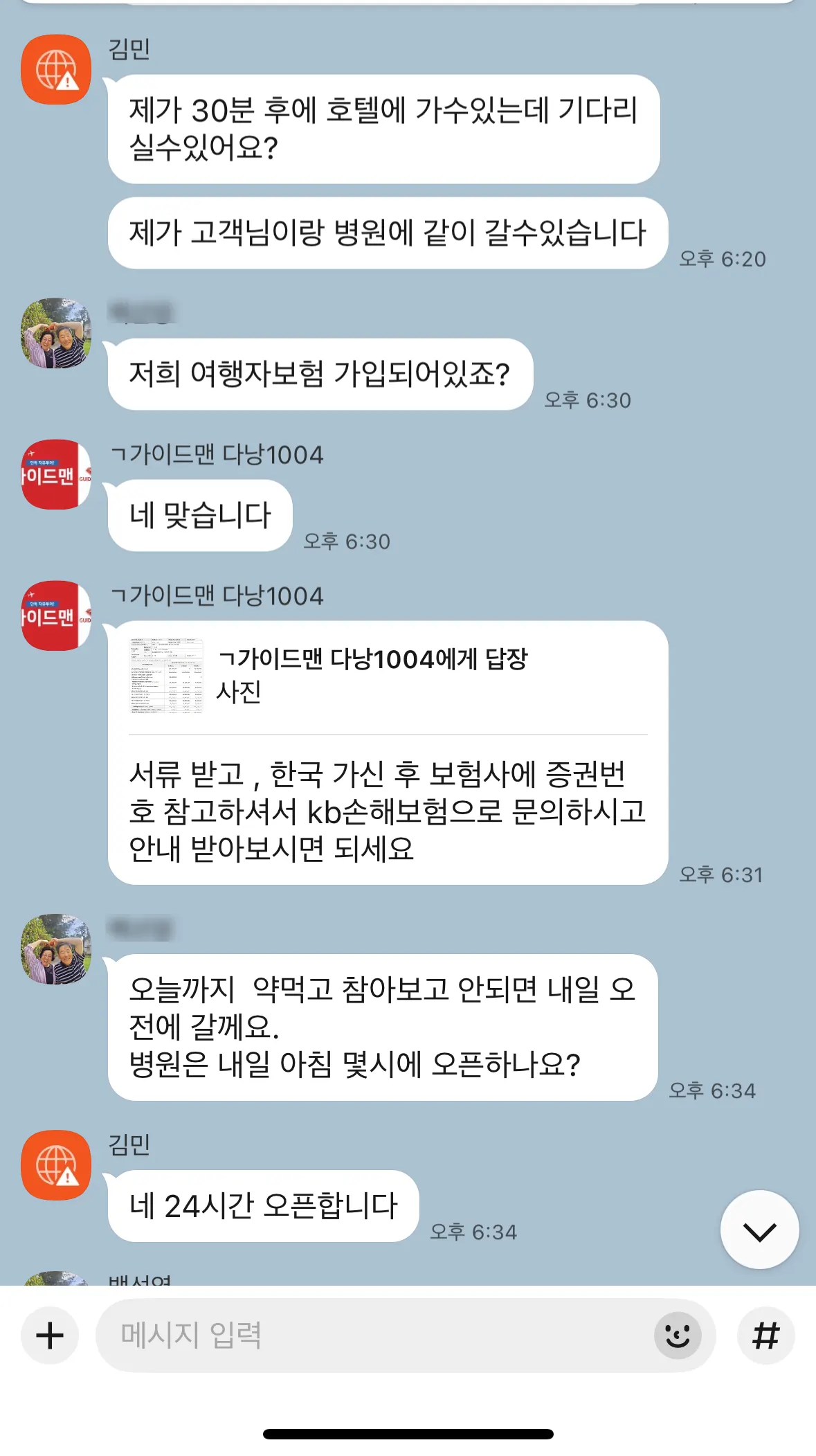
Task: Jump to the latest message
Action: 759,1230
